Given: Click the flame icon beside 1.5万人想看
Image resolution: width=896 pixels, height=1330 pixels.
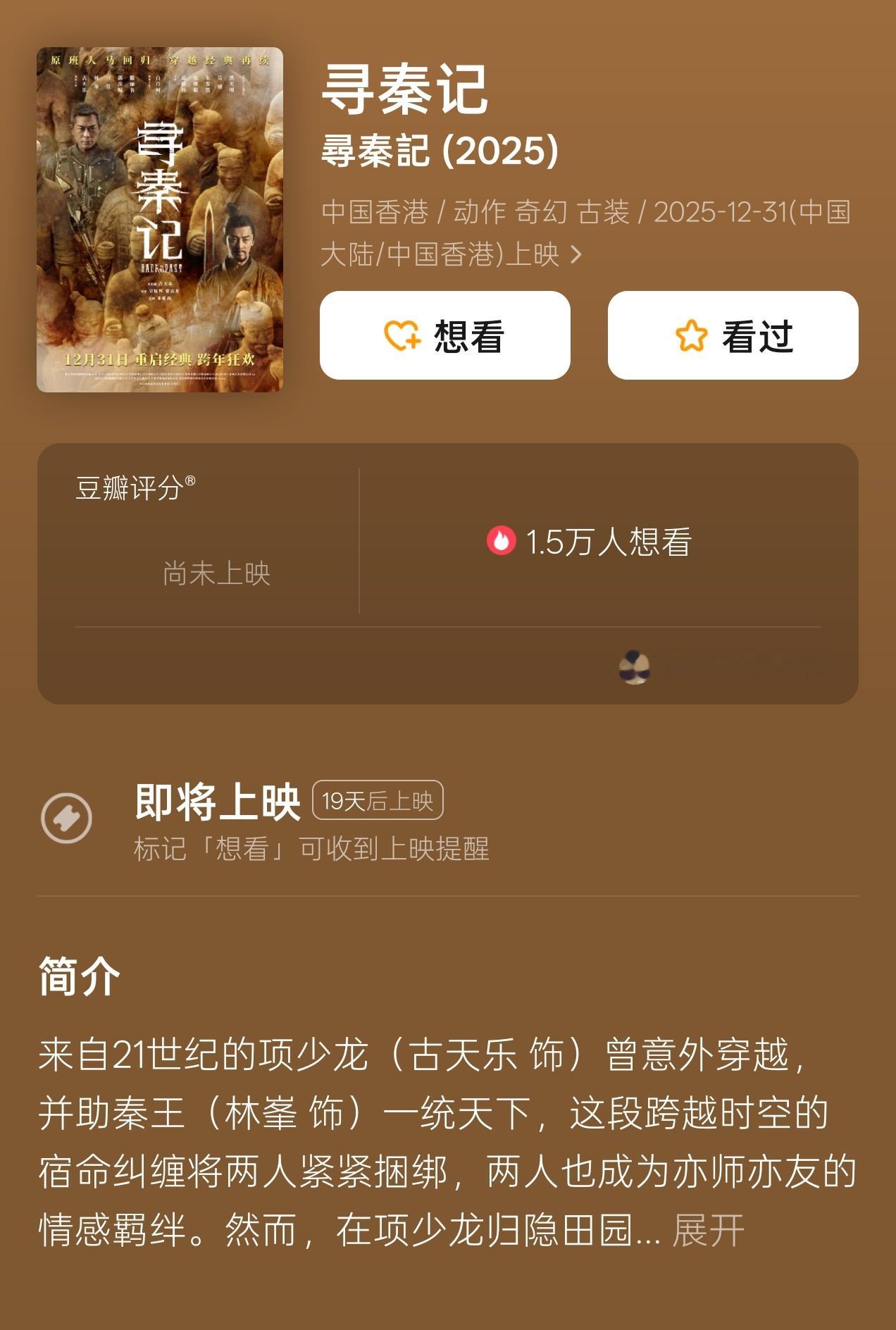Looking at the screenshot, I should tap(502, 540).
